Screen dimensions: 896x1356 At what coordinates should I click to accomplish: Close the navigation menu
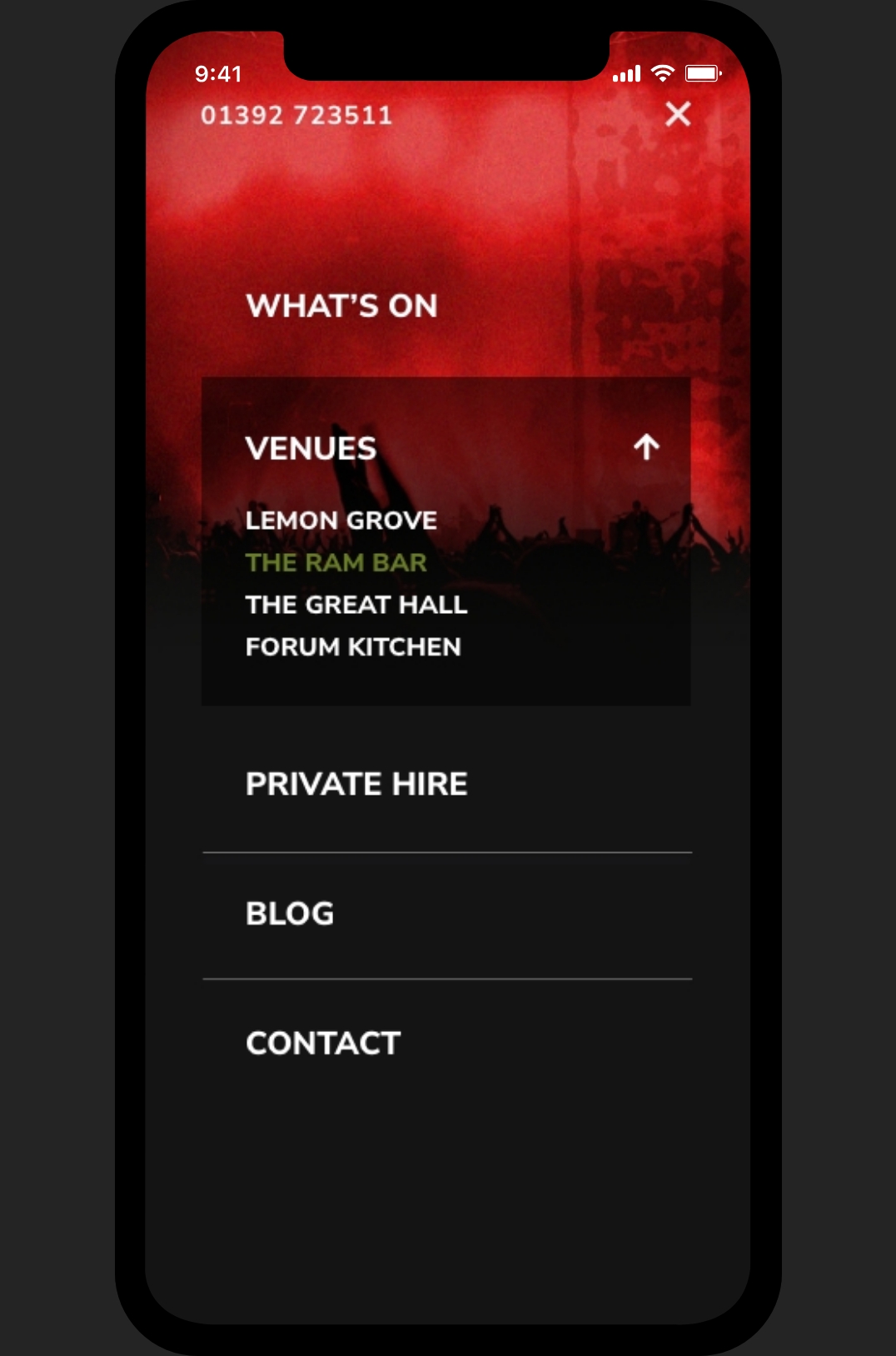[x=678, y=113]
